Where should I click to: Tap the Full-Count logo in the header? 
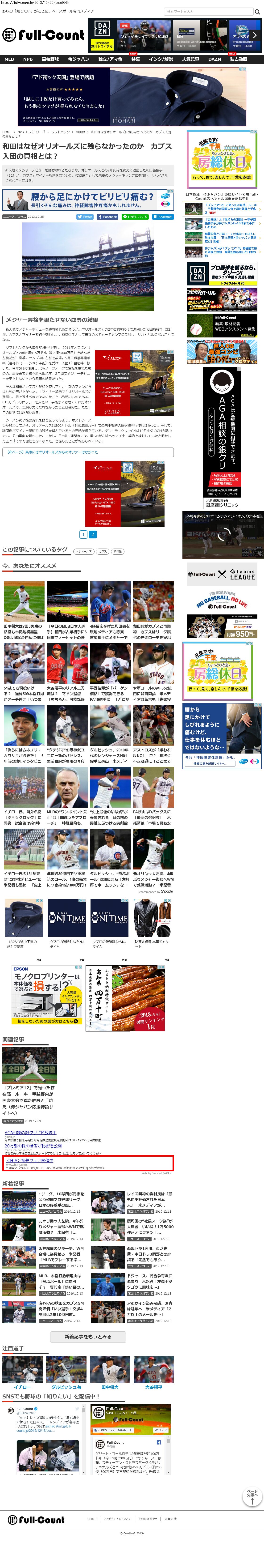pos(43,35)
